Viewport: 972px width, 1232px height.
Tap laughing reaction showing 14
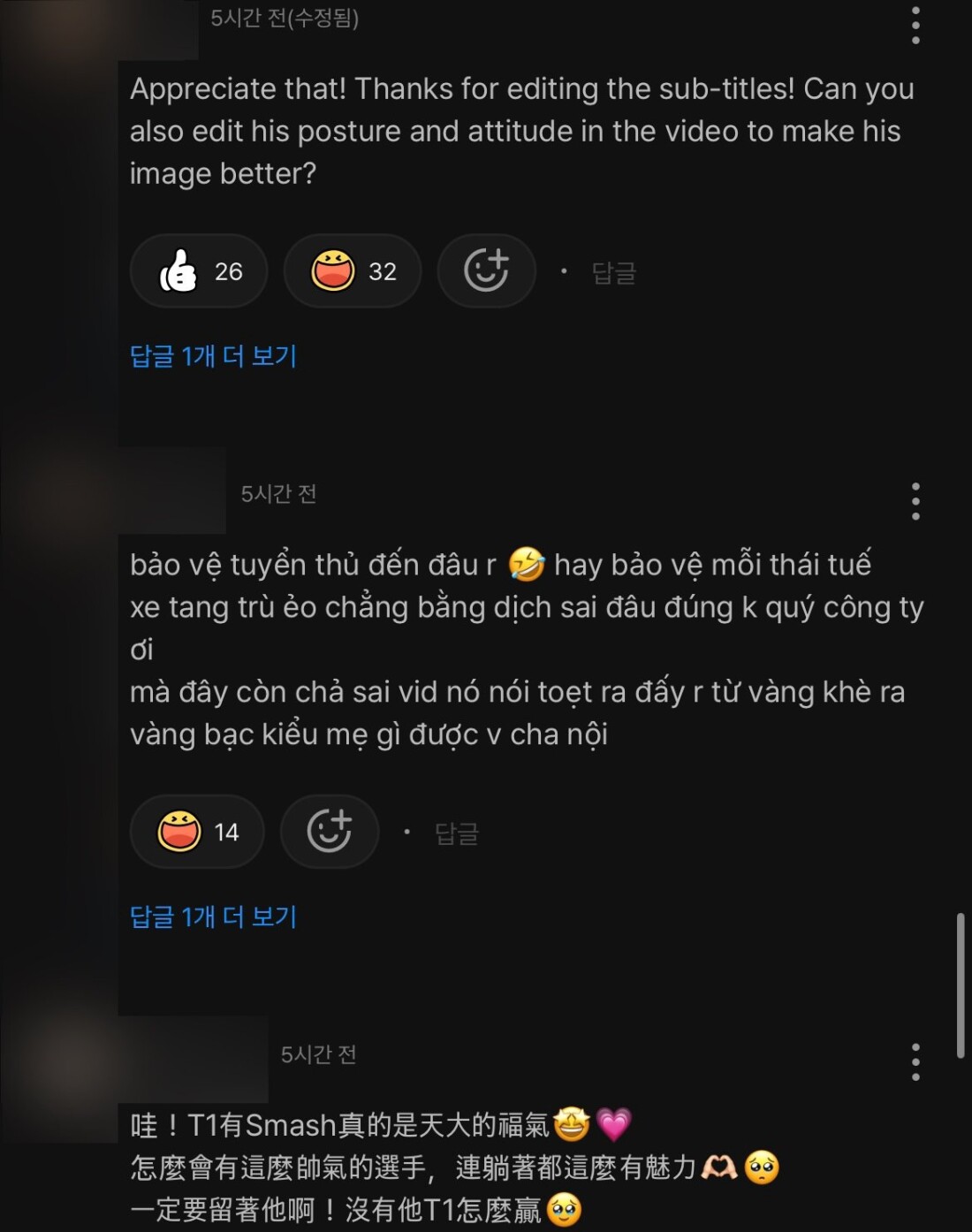[x=197, y=832]
